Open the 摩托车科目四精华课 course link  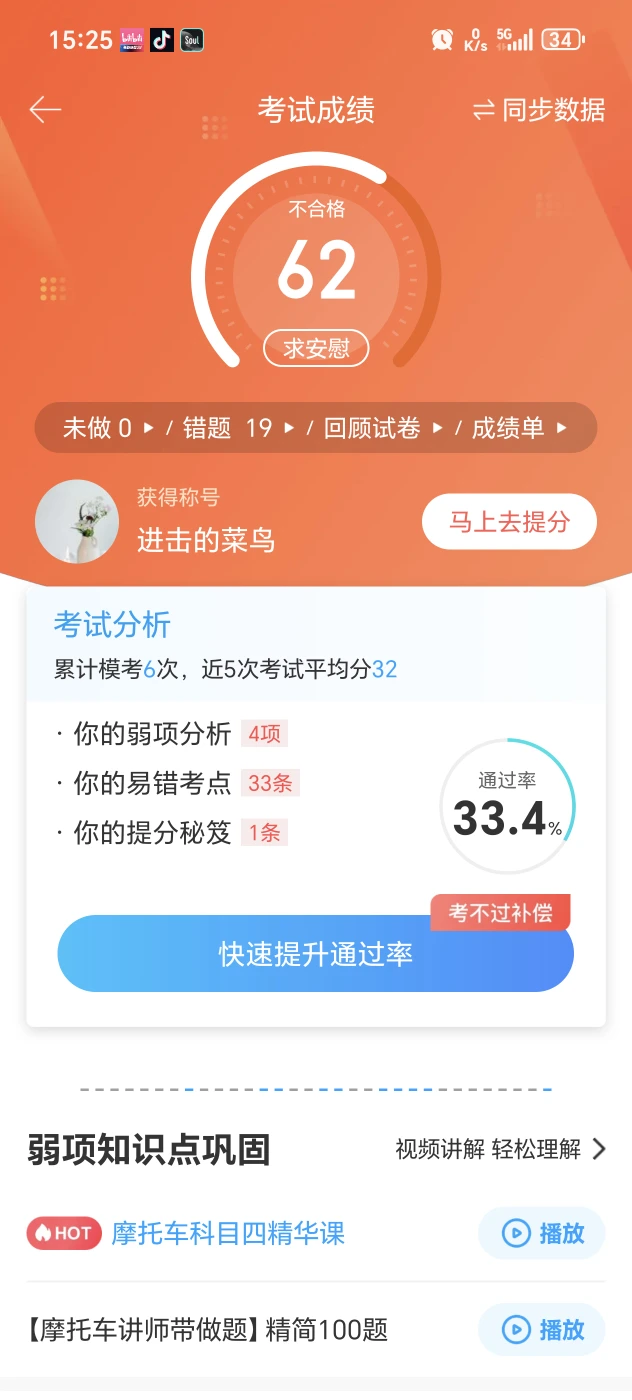pos(228,1233)
